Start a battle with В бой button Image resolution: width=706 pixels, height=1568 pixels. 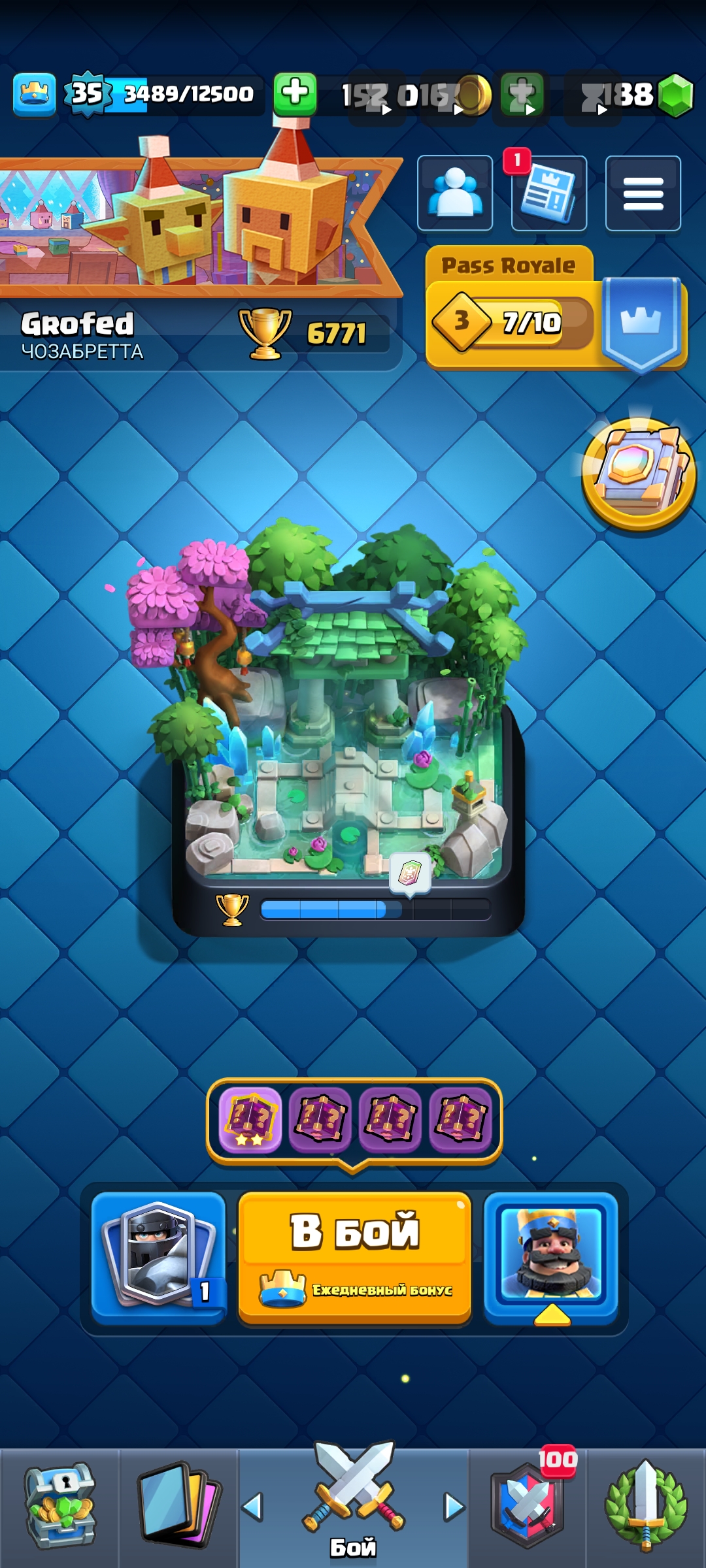[354, 1258]
